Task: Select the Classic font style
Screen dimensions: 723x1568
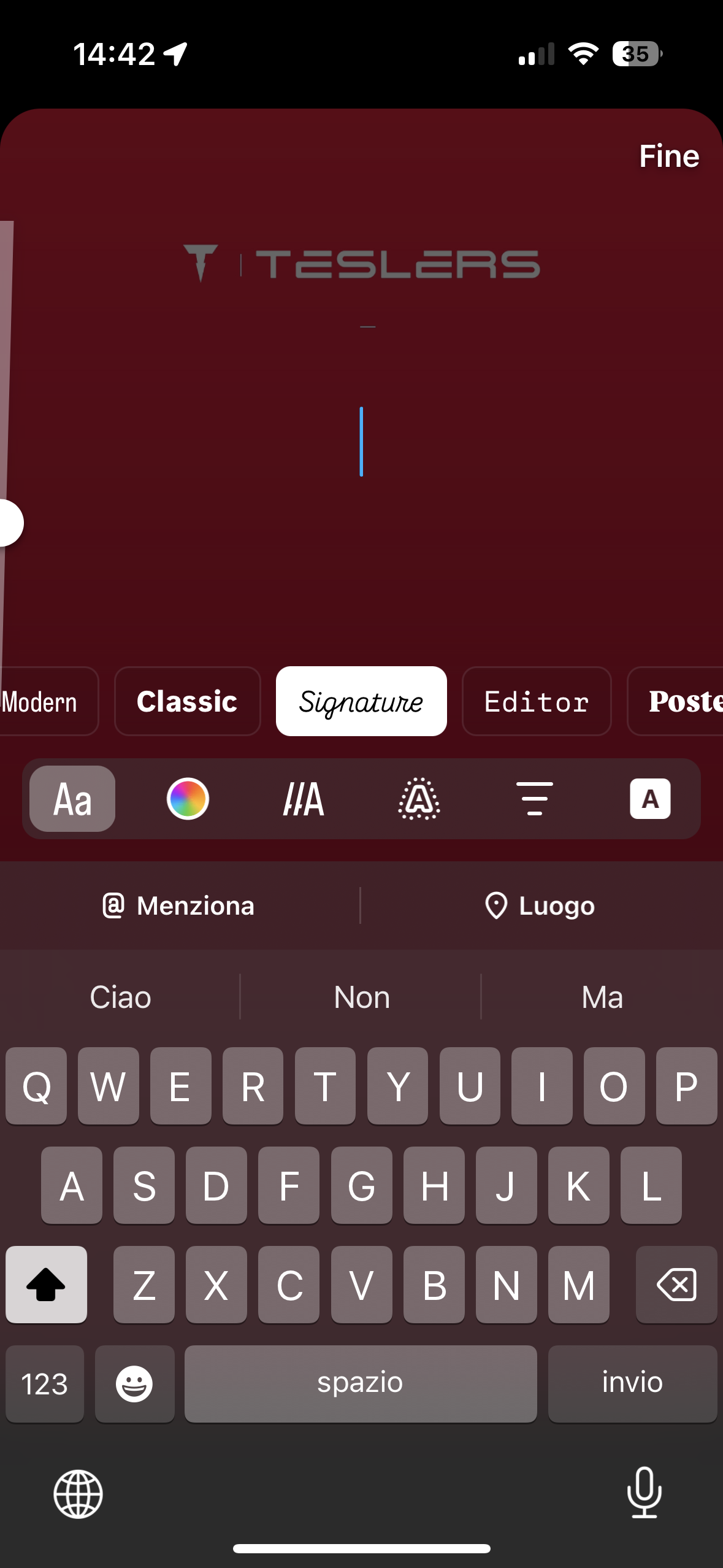Action: point(187,701)
